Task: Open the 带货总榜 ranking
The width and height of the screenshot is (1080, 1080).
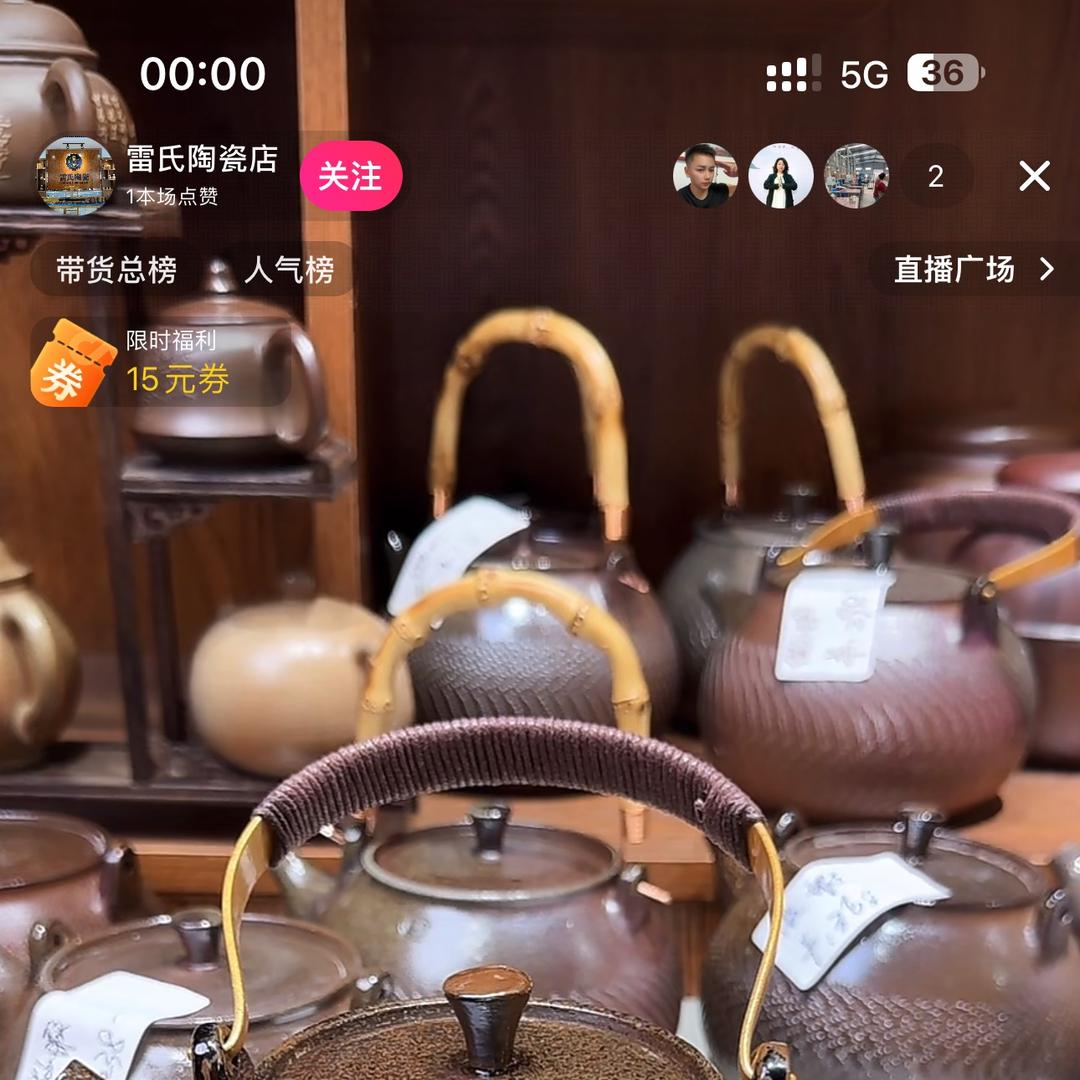Action: 116,270
